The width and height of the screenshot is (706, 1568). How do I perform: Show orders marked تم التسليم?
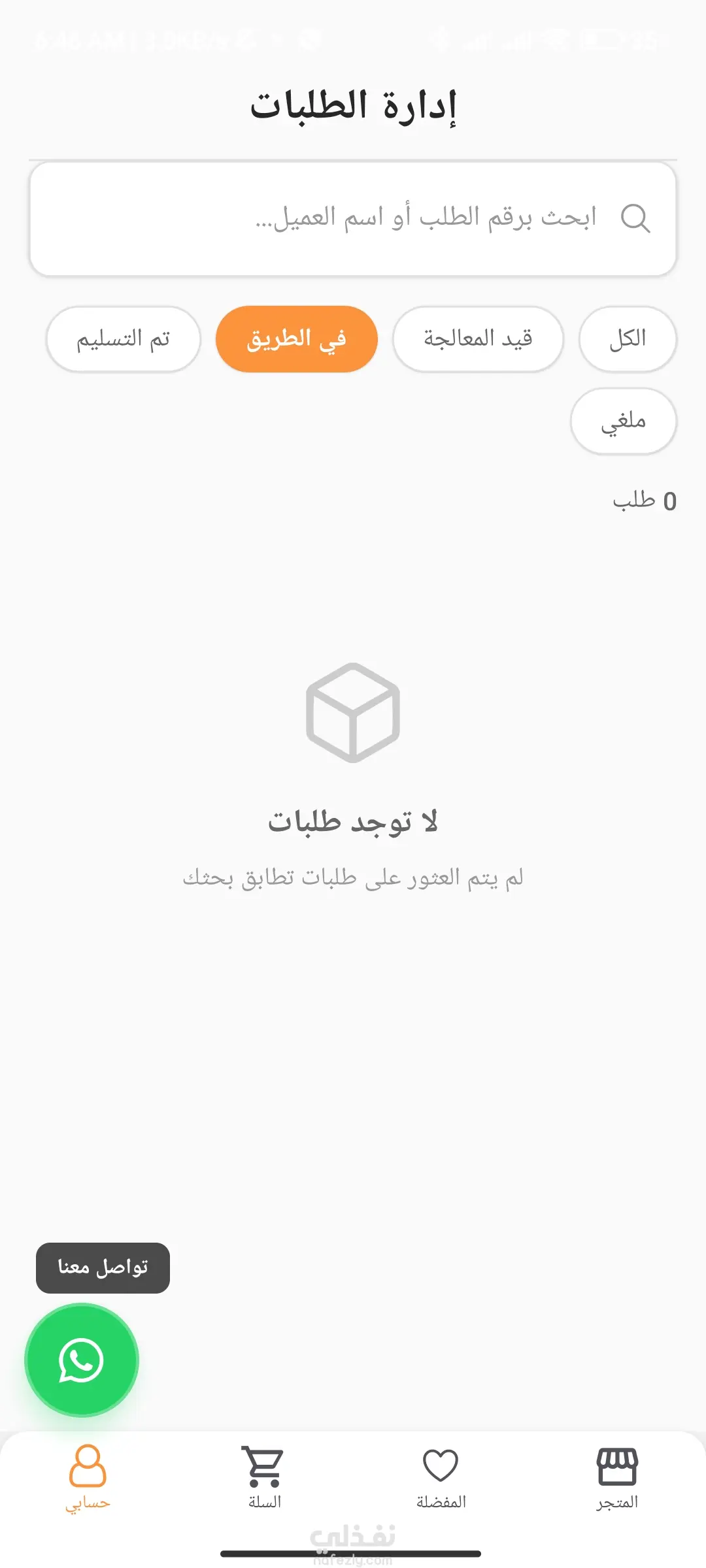click(123, 339)
